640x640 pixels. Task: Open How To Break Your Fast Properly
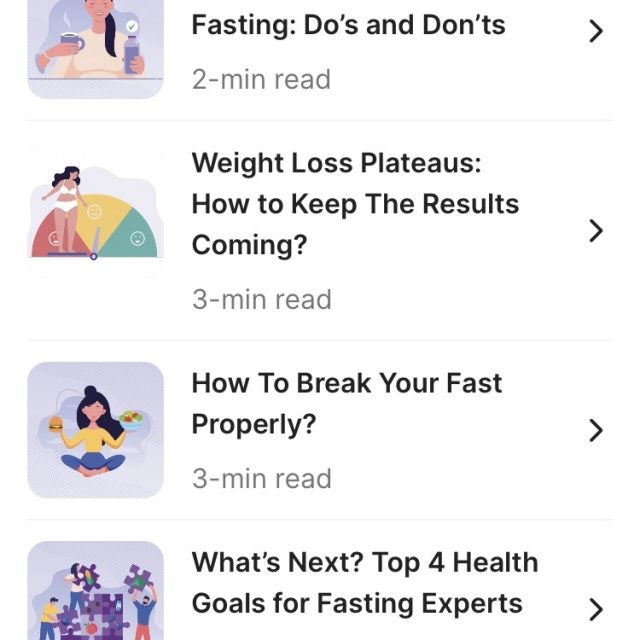[x=346, y=403]
